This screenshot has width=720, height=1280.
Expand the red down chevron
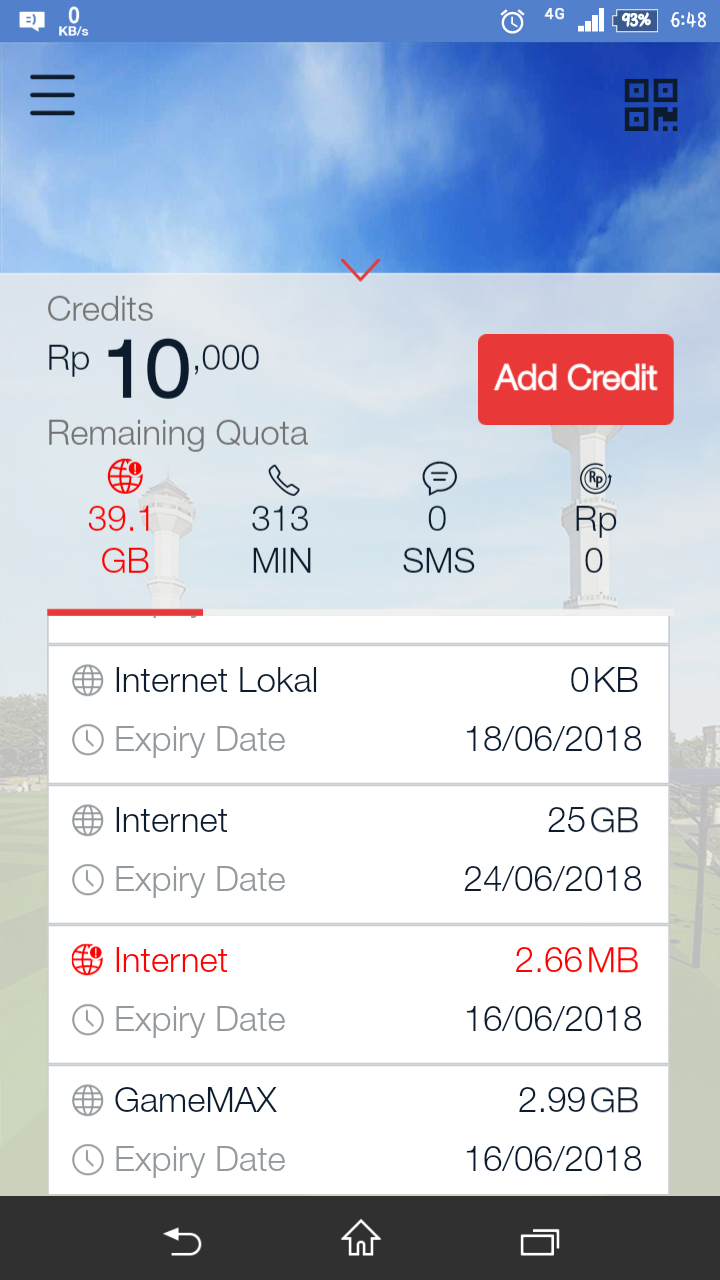[x=360, y=269]
